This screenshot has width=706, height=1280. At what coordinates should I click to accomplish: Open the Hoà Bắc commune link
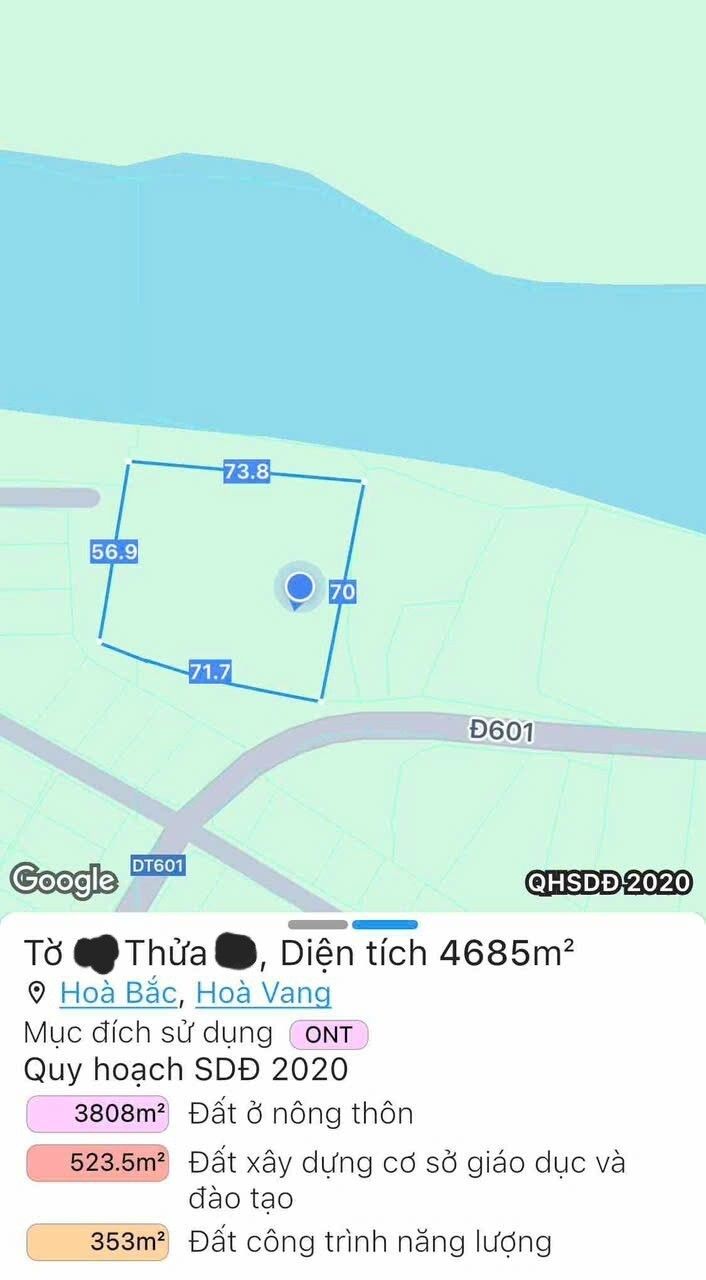click(118, 993)
